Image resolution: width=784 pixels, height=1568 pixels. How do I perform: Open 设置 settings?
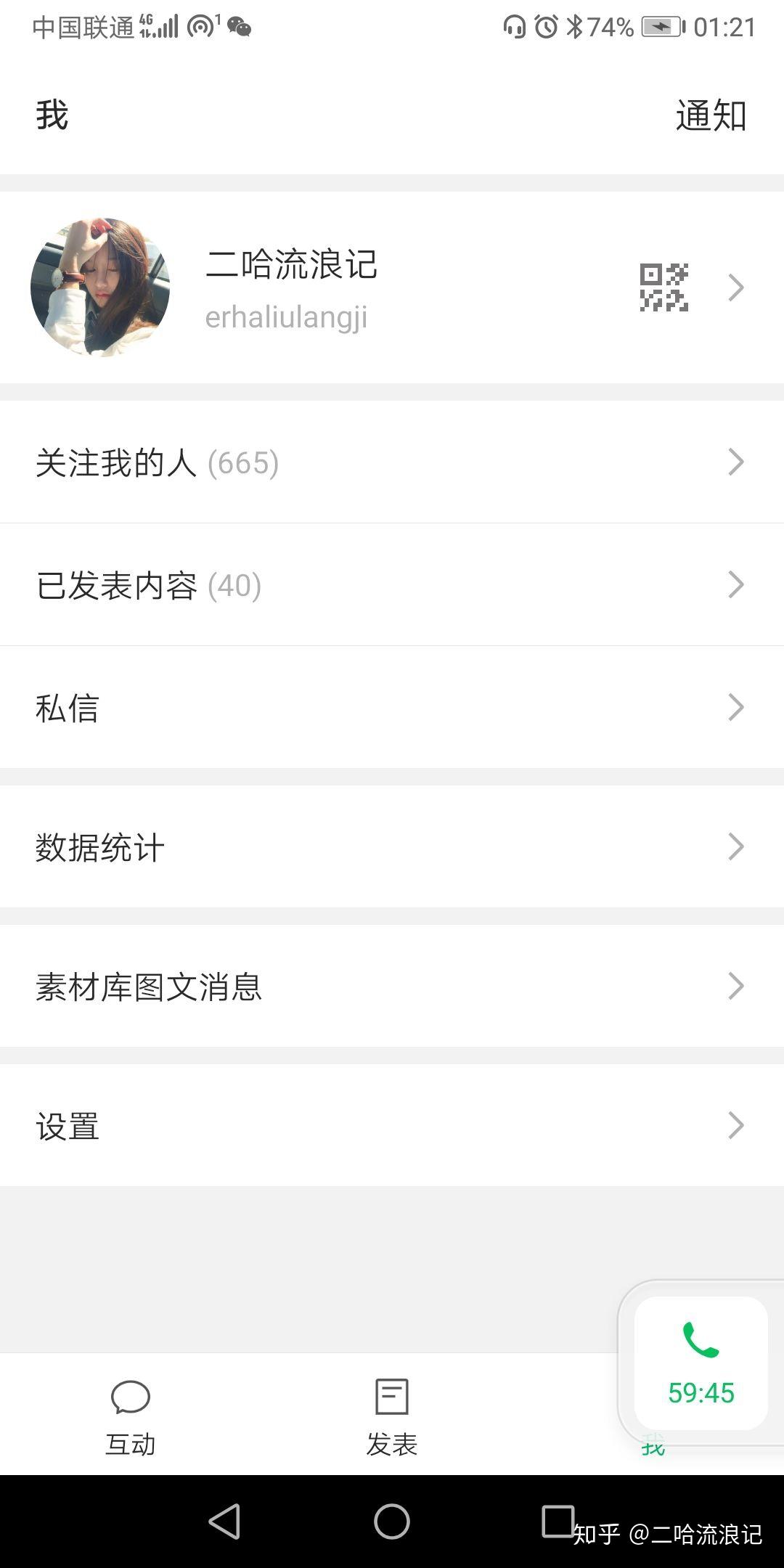pyautogui.click(x=392, y=1126)
